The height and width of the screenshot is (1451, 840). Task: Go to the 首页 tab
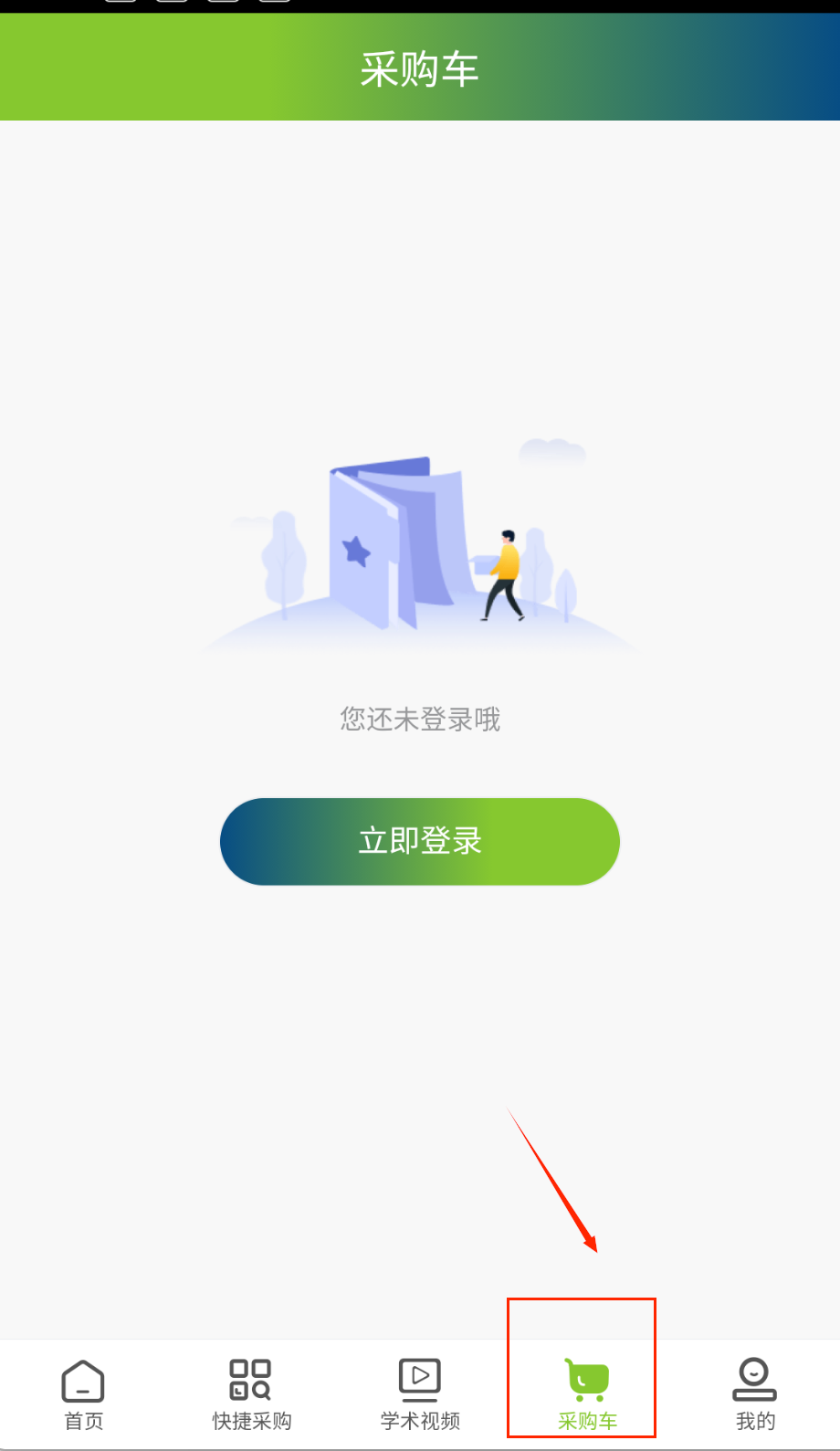click(x=83, y=1393)
